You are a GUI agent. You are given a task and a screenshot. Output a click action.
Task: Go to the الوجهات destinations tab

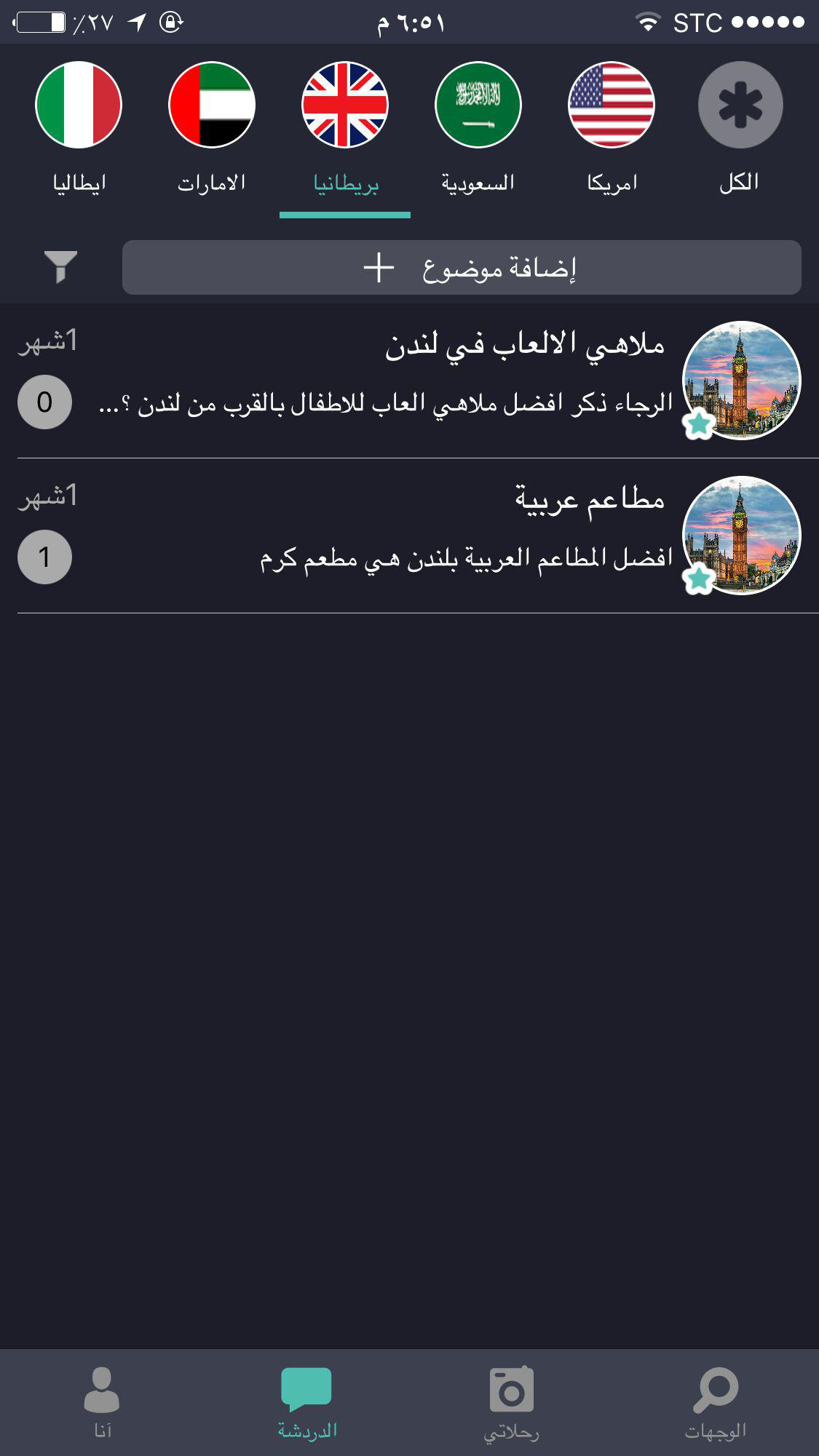tap(716, 1402)
